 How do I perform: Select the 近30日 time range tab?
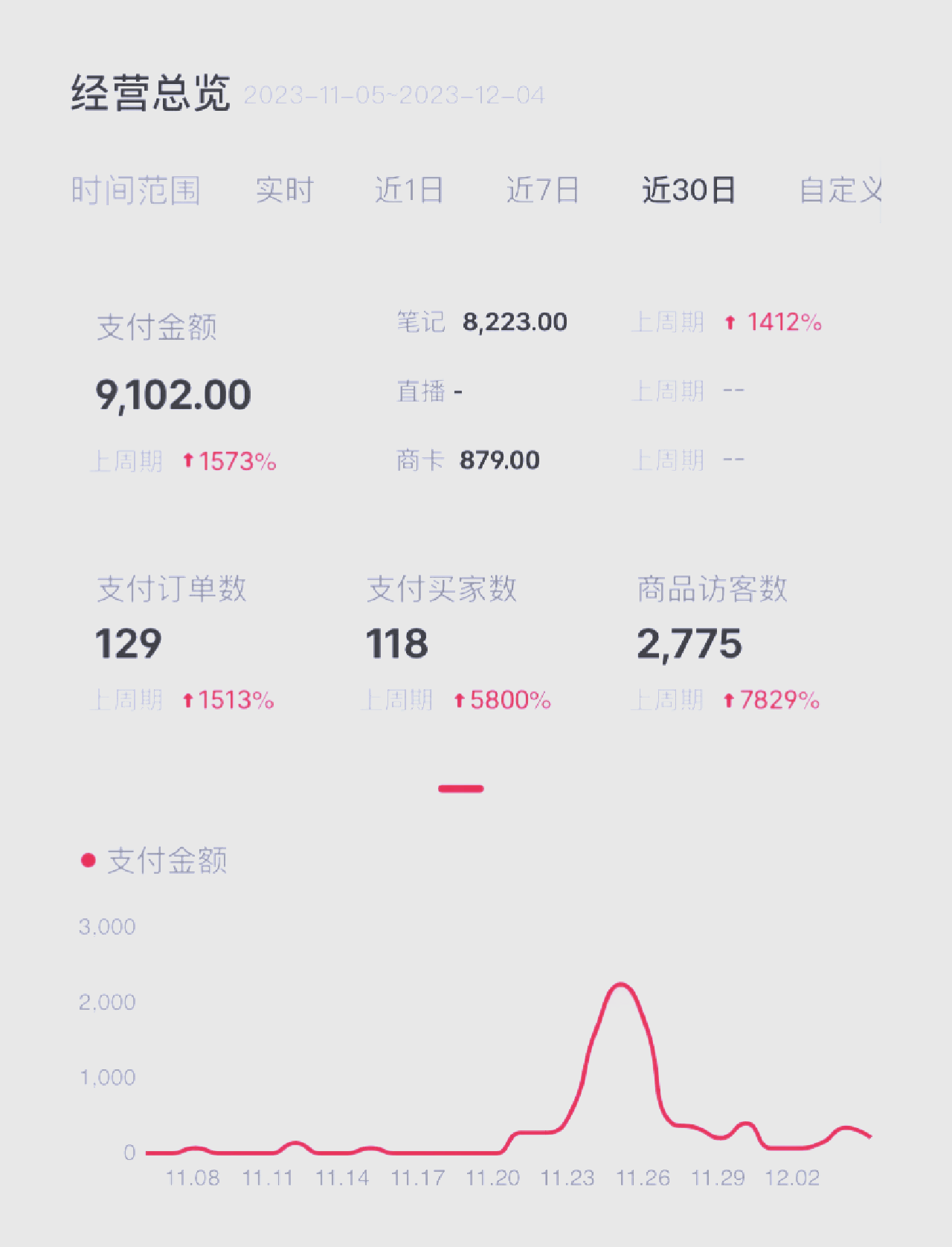click(x=687, y=191)
